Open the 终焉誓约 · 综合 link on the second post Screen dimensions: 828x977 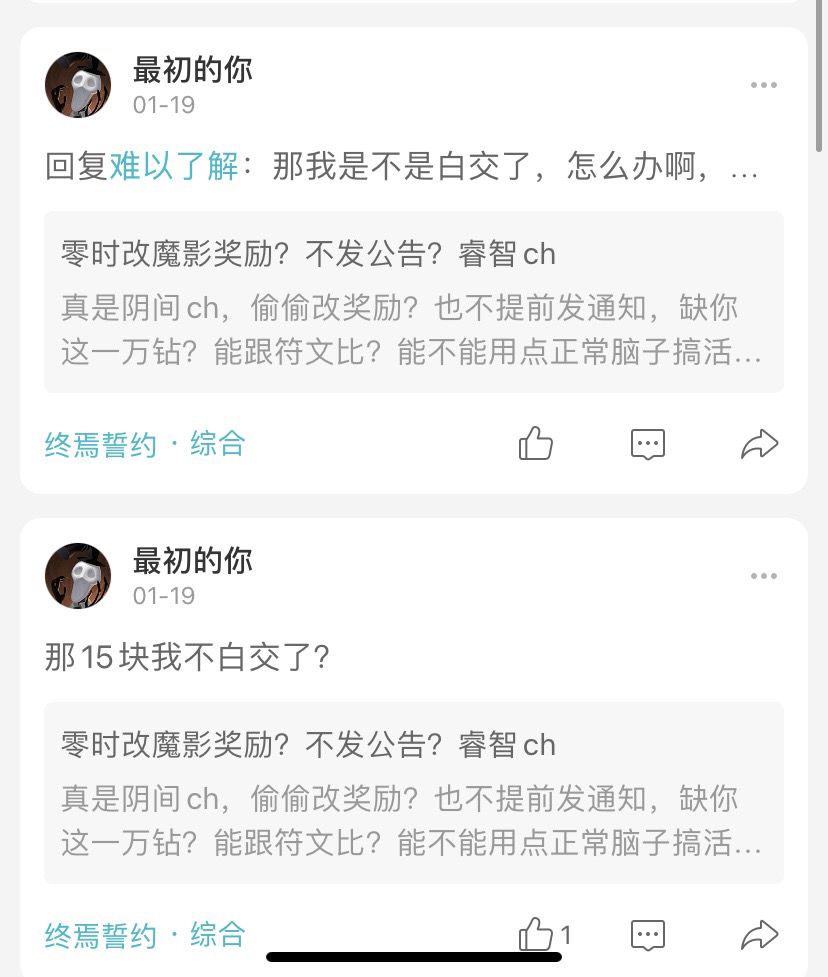[145, 935]
